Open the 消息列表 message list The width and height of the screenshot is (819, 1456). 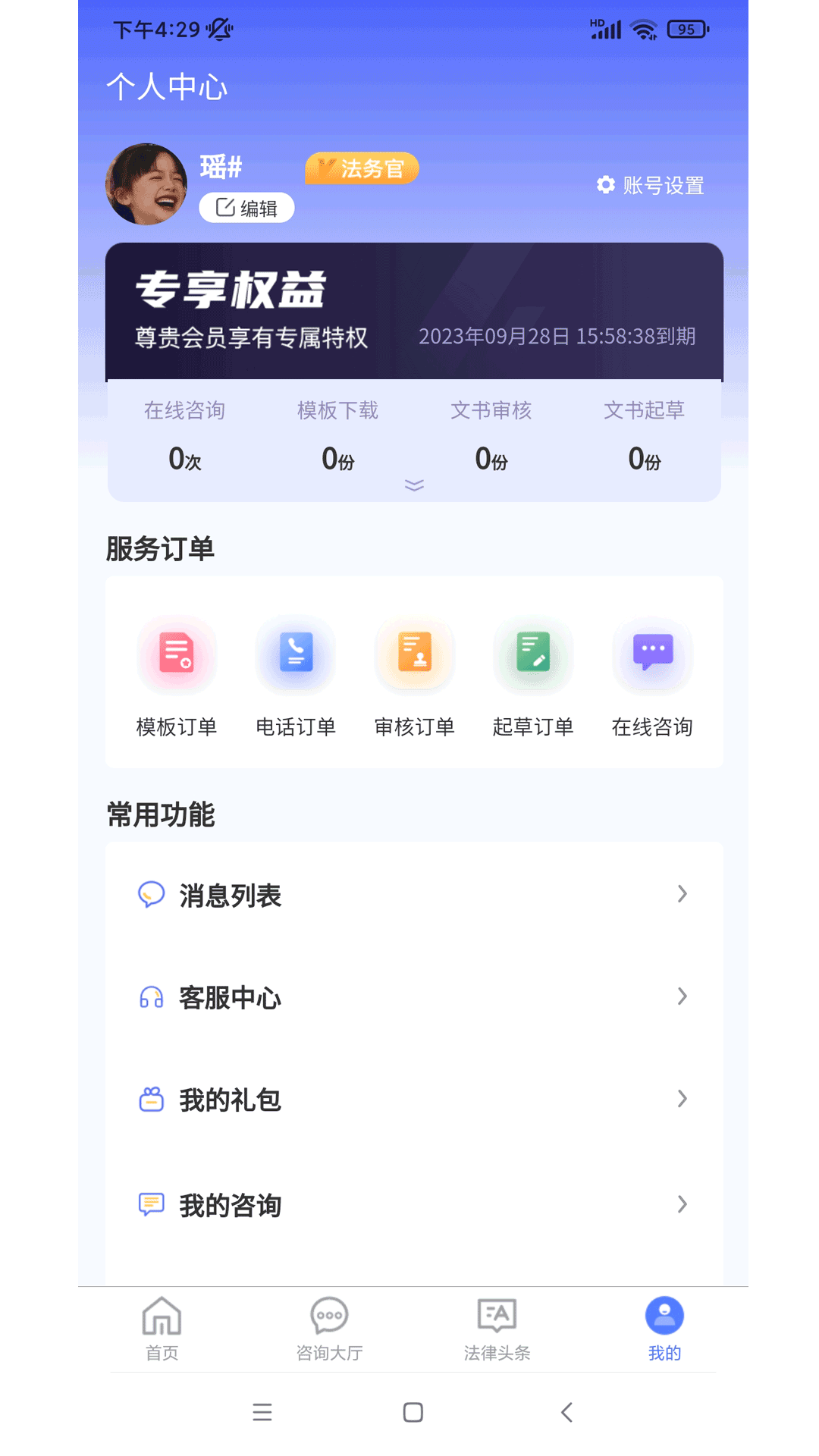[x=413, y=895]
